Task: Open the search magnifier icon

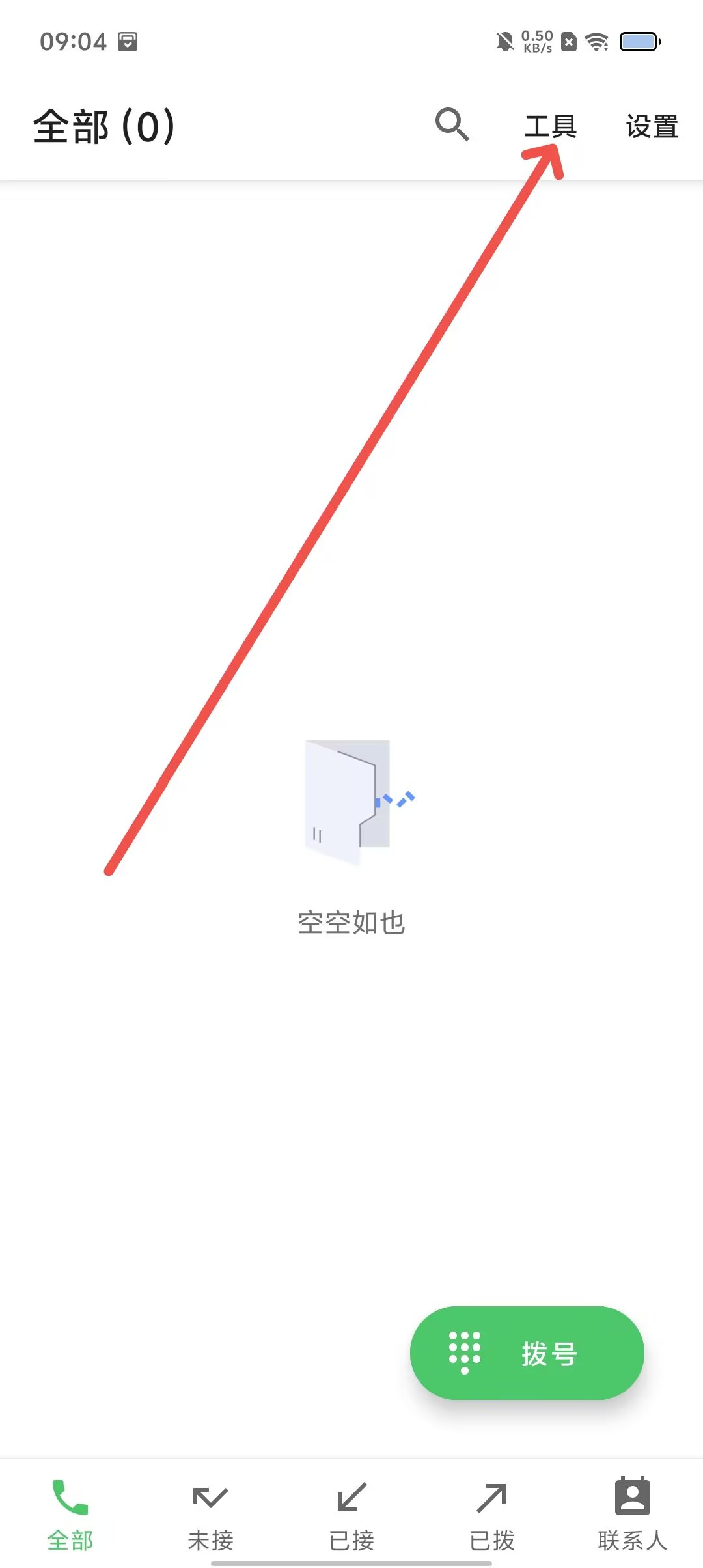Action: point(452,124)
